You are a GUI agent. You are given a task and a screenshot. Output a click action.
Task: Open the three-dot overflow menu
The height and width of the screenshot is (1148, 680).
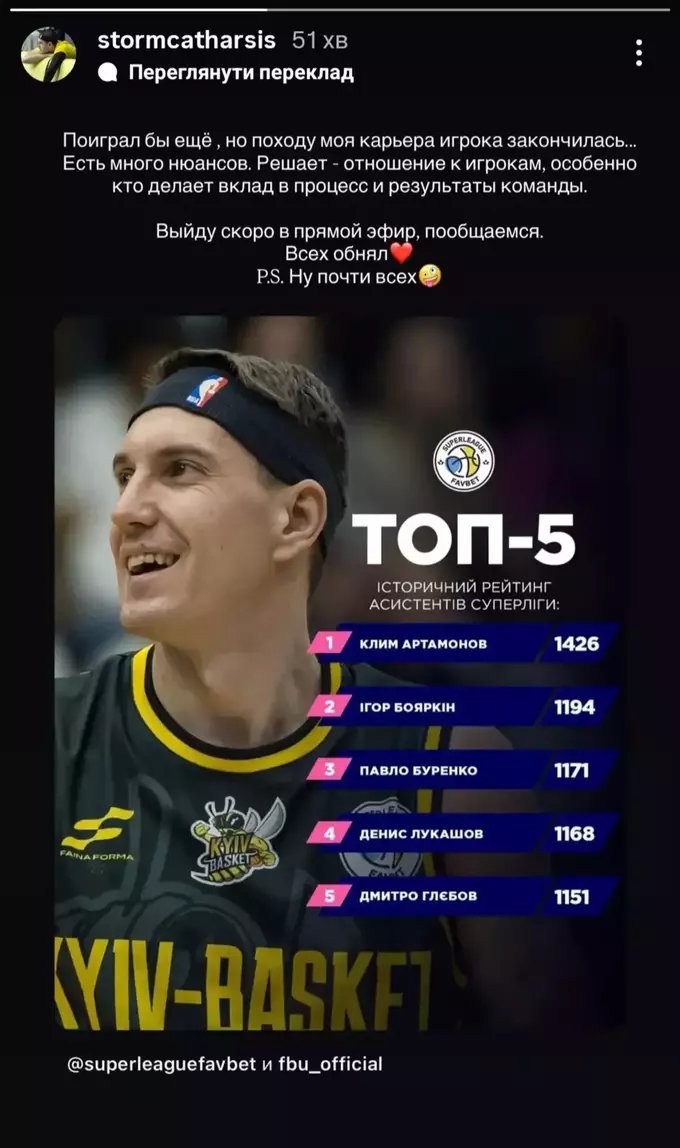coord(639,53)
